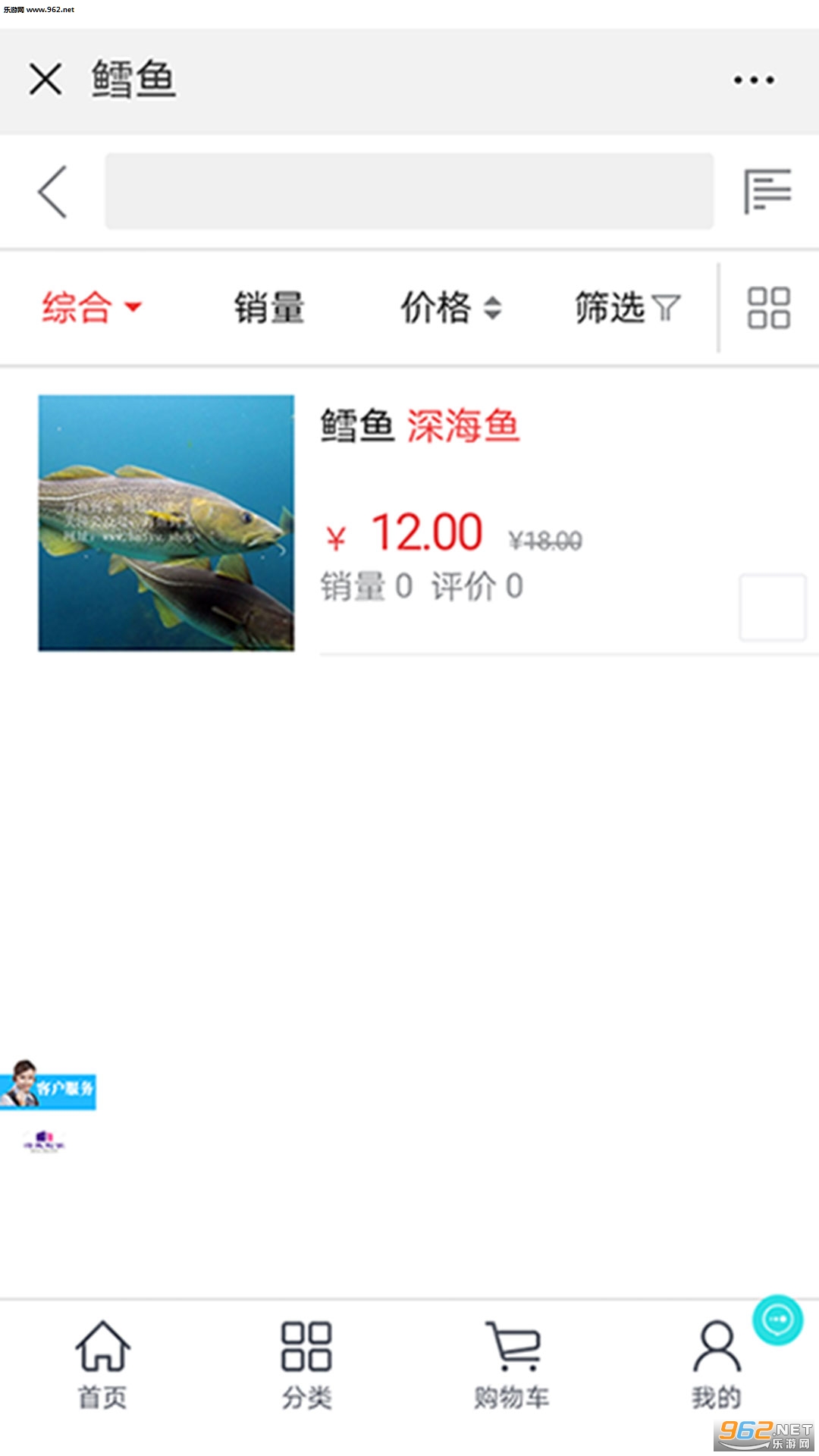Open the 筛选 filter options
819x1456 pixels.
626,308
